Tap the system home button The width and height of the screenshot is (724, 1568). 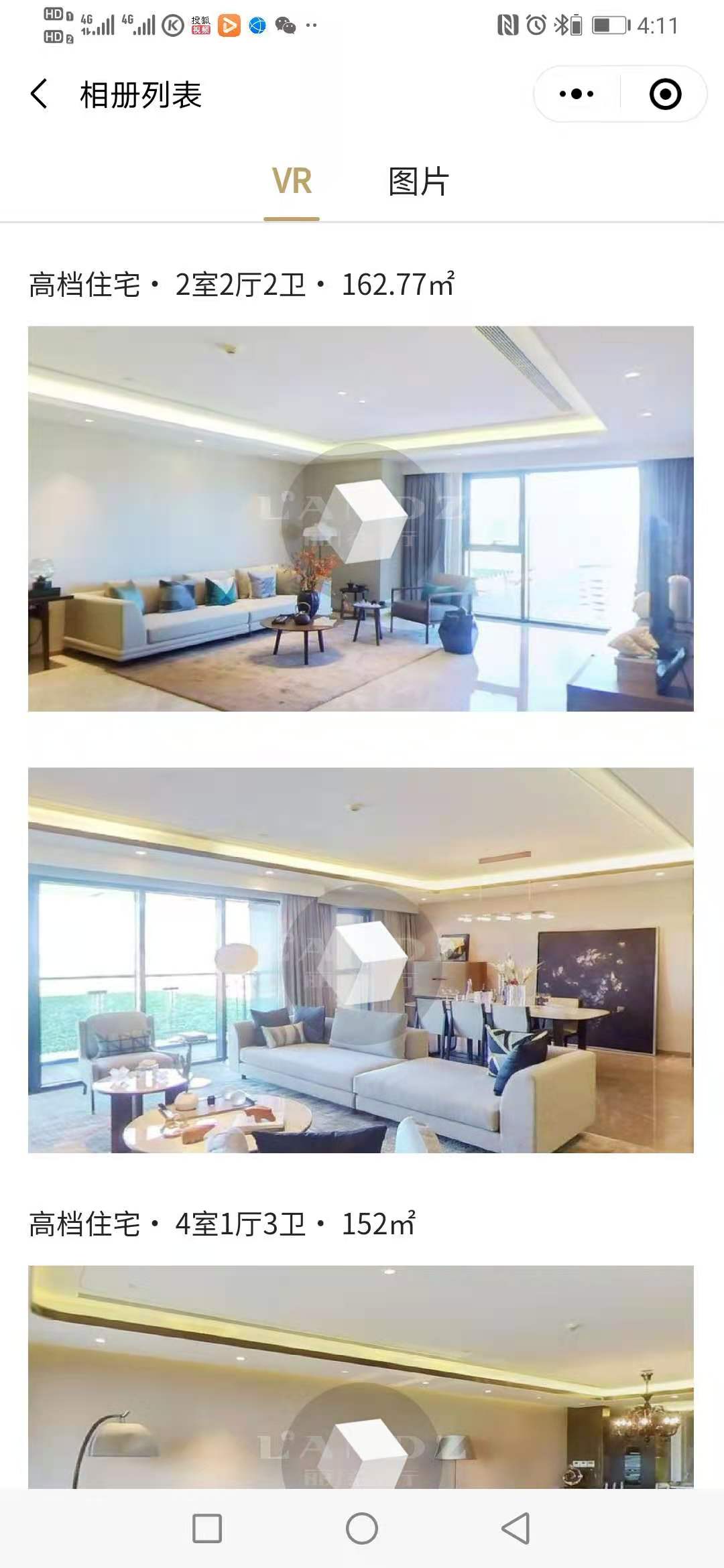point(362,1528)
